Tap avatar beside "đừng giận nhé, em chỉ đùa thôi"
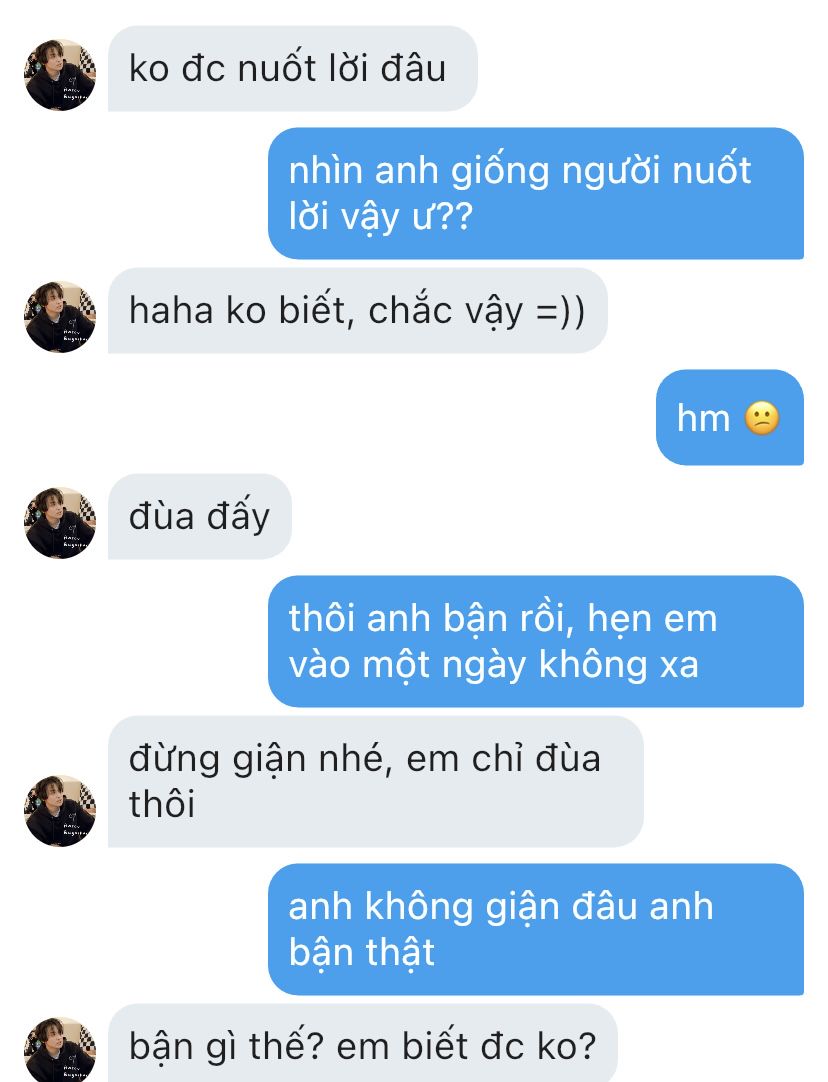Image resolution: width=828 pixels, height=1082 pixels. coord(60,811)
